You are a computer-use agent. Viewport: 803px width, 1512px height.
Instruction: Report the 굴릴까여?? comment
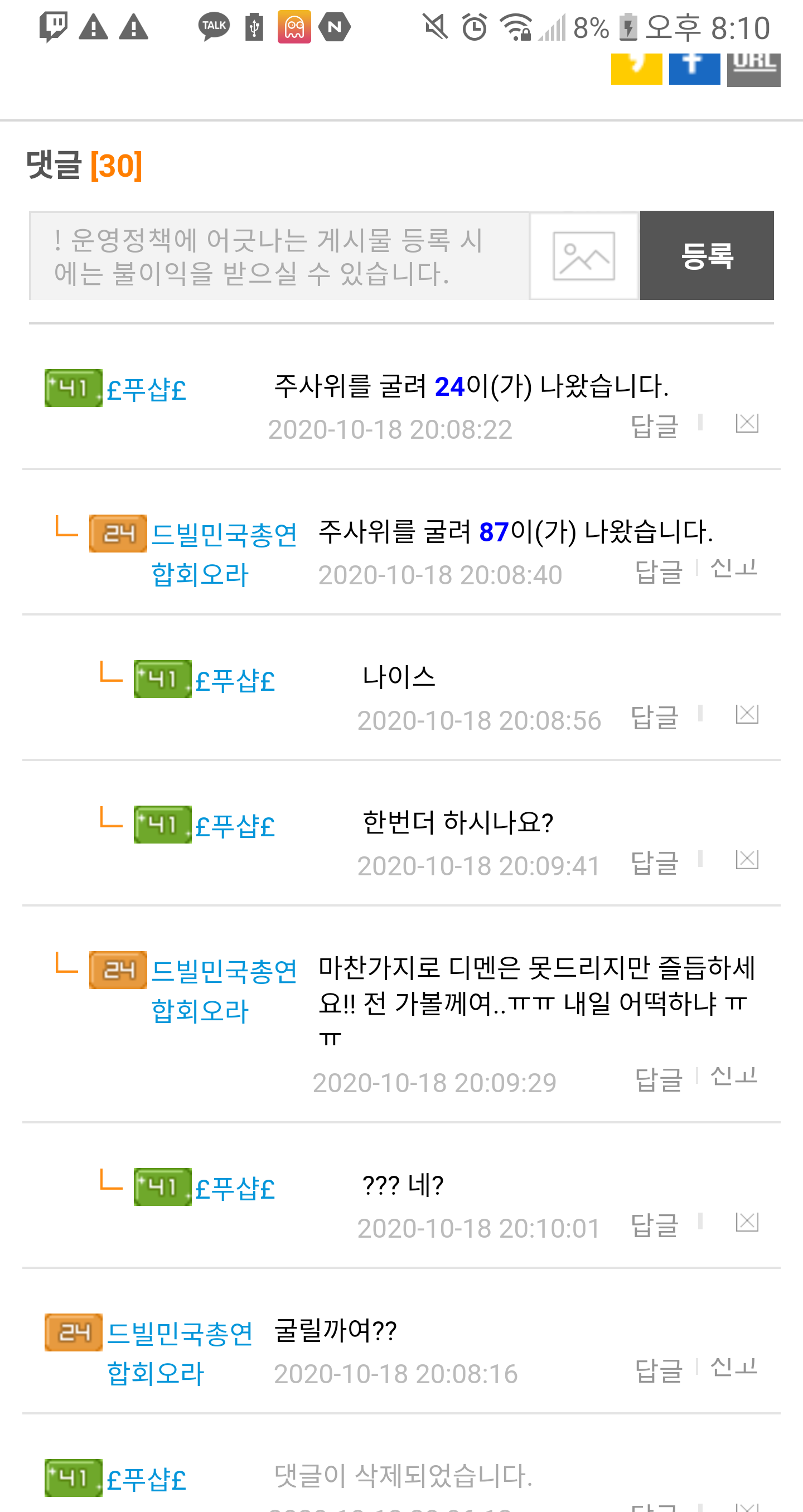pyautogui.click(x=733, y=1368)
